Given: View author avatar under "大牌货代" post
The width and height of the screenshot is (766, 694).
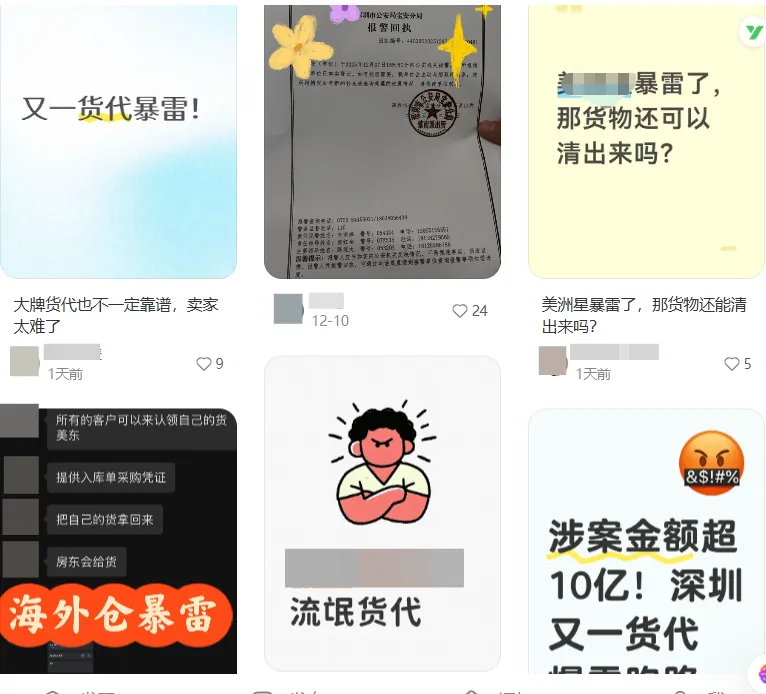Looking at the screenshot, I should coord(24,361).
